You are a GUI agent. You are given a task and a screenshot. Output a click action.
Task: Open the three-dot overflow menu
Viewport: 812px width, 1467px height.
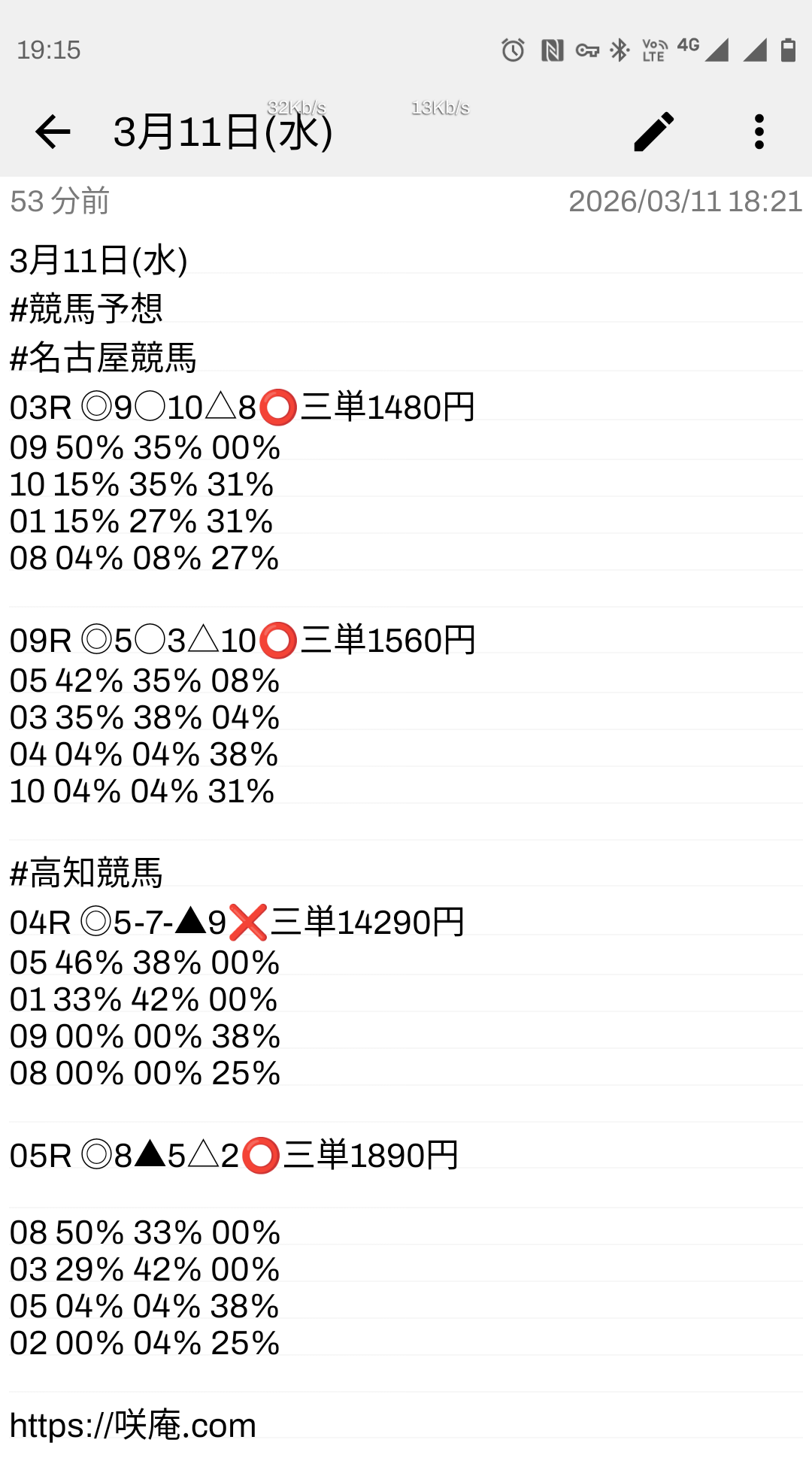point(759,132)
